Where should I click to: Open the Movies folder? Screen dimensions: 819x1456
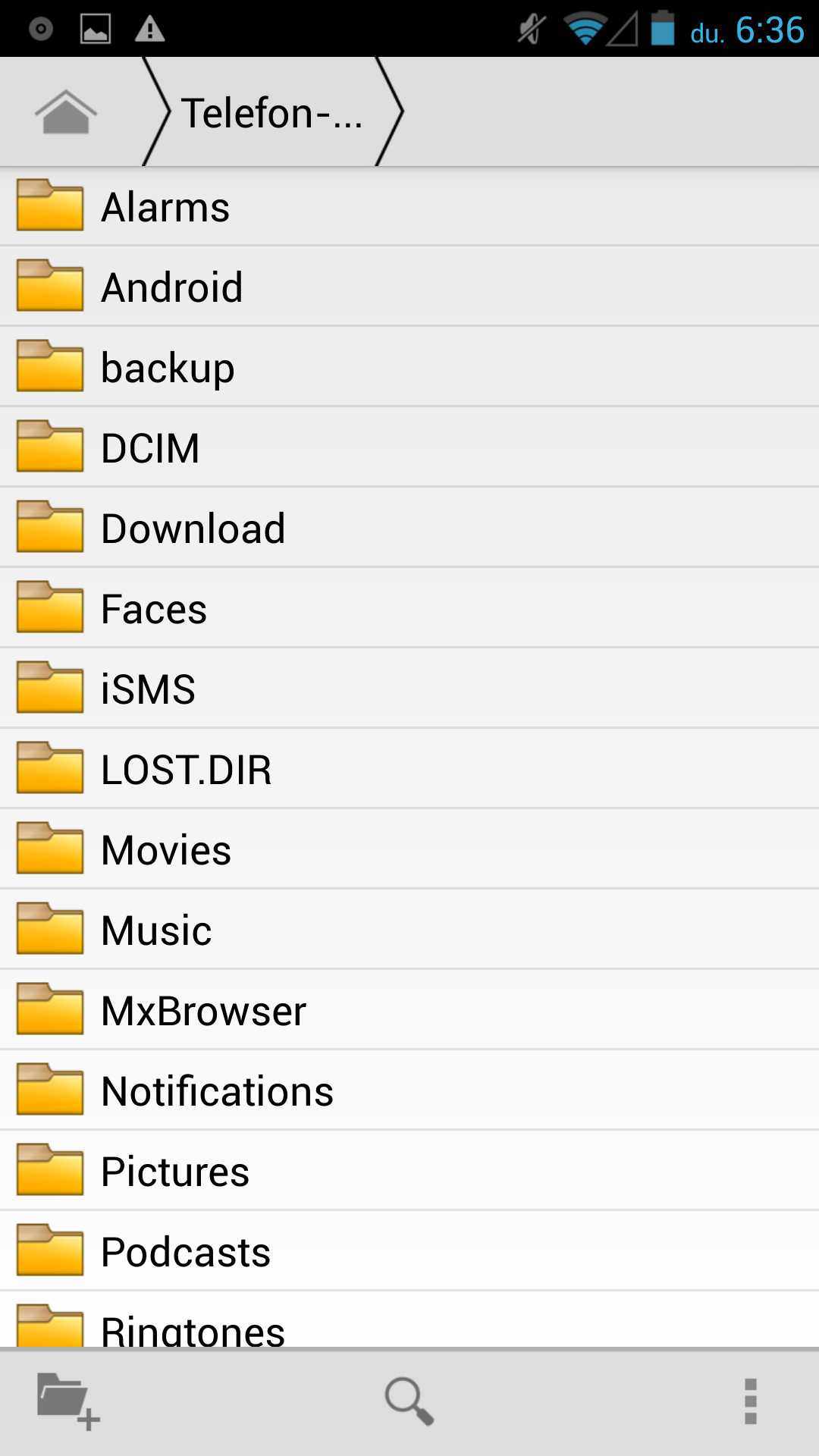point(409,849)
